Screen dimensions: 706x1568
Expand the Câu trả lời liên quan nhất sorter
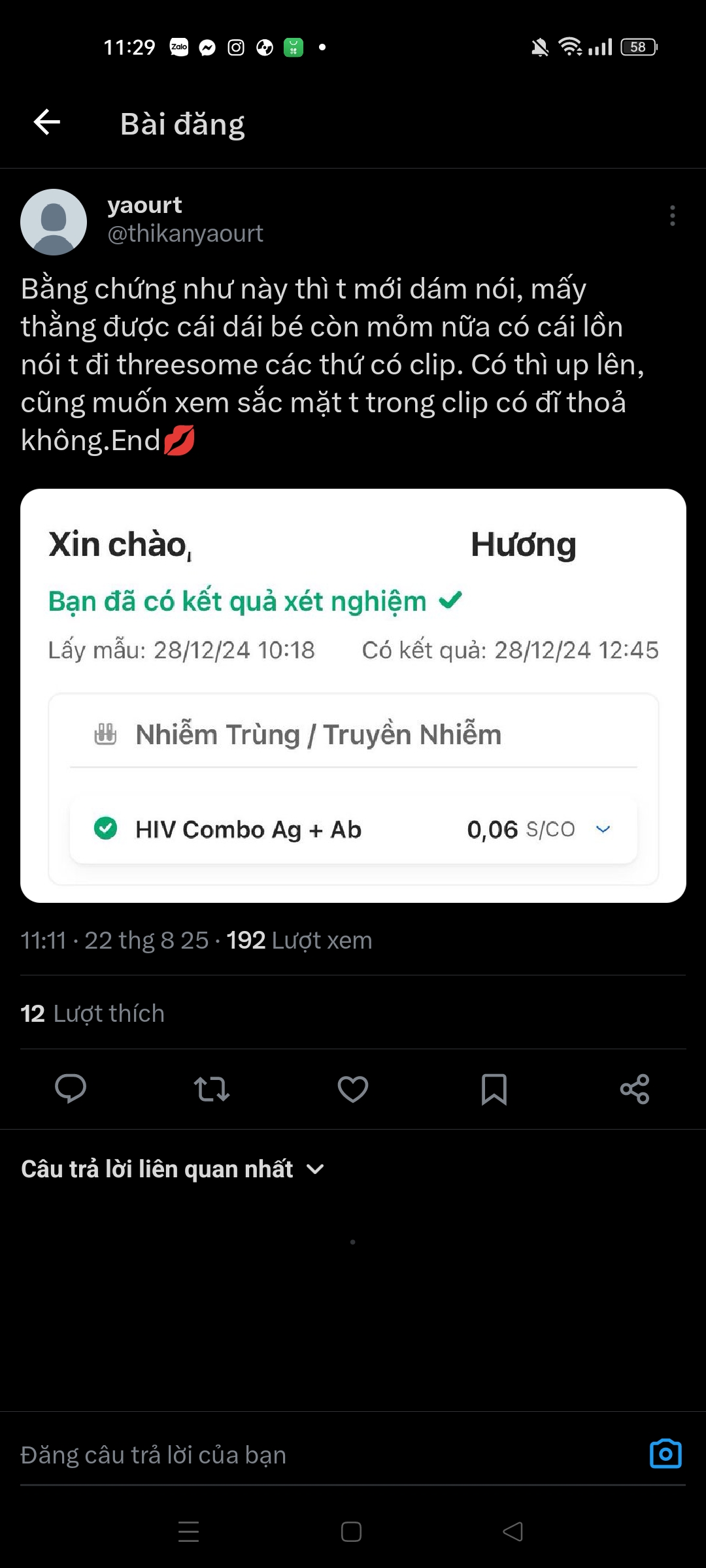173,1169
